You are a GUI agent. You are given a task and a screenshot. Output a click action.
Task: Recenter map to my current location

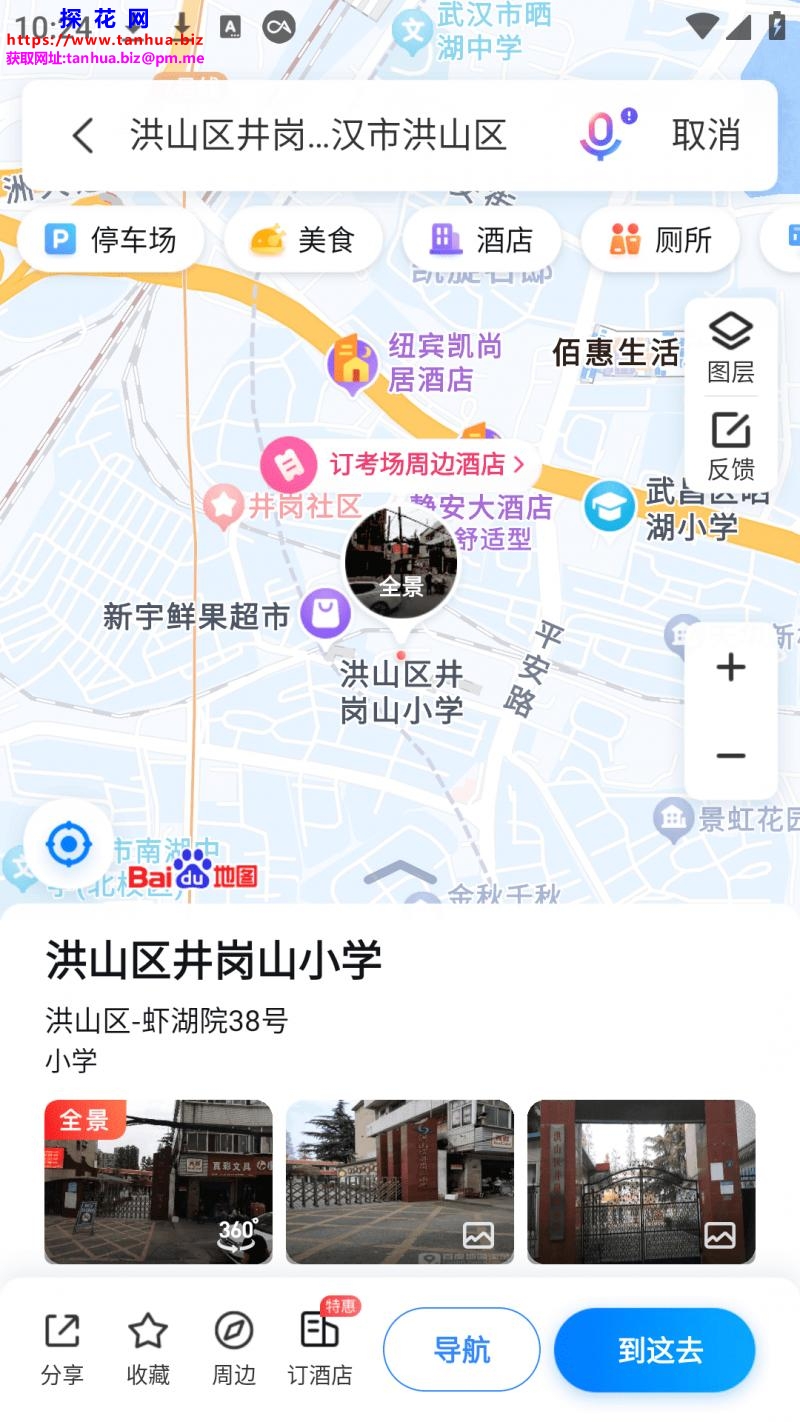(x=69, y=845)
